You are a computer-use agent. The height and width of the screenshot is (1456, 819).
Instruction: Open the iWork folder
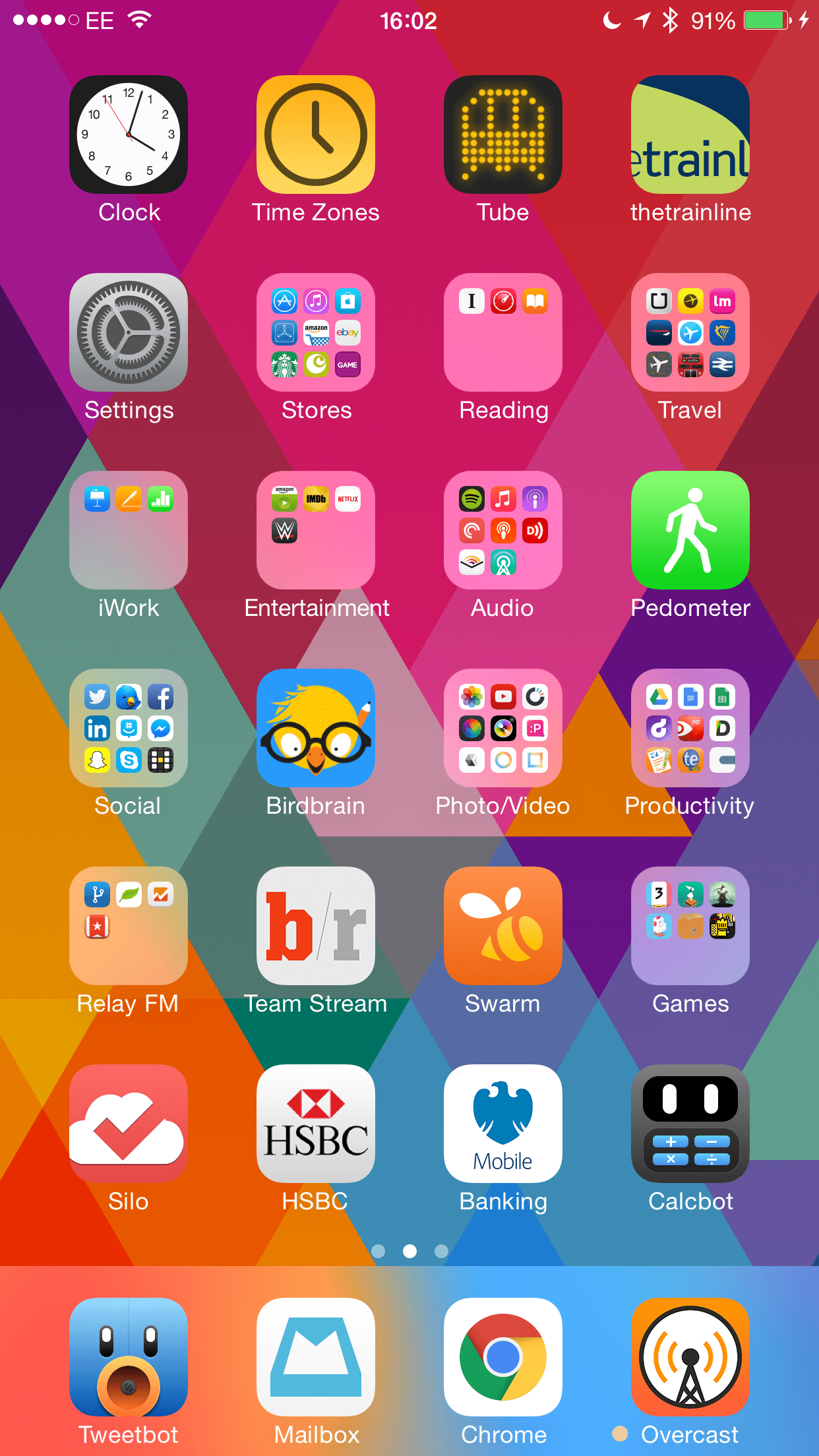point(129,530)
